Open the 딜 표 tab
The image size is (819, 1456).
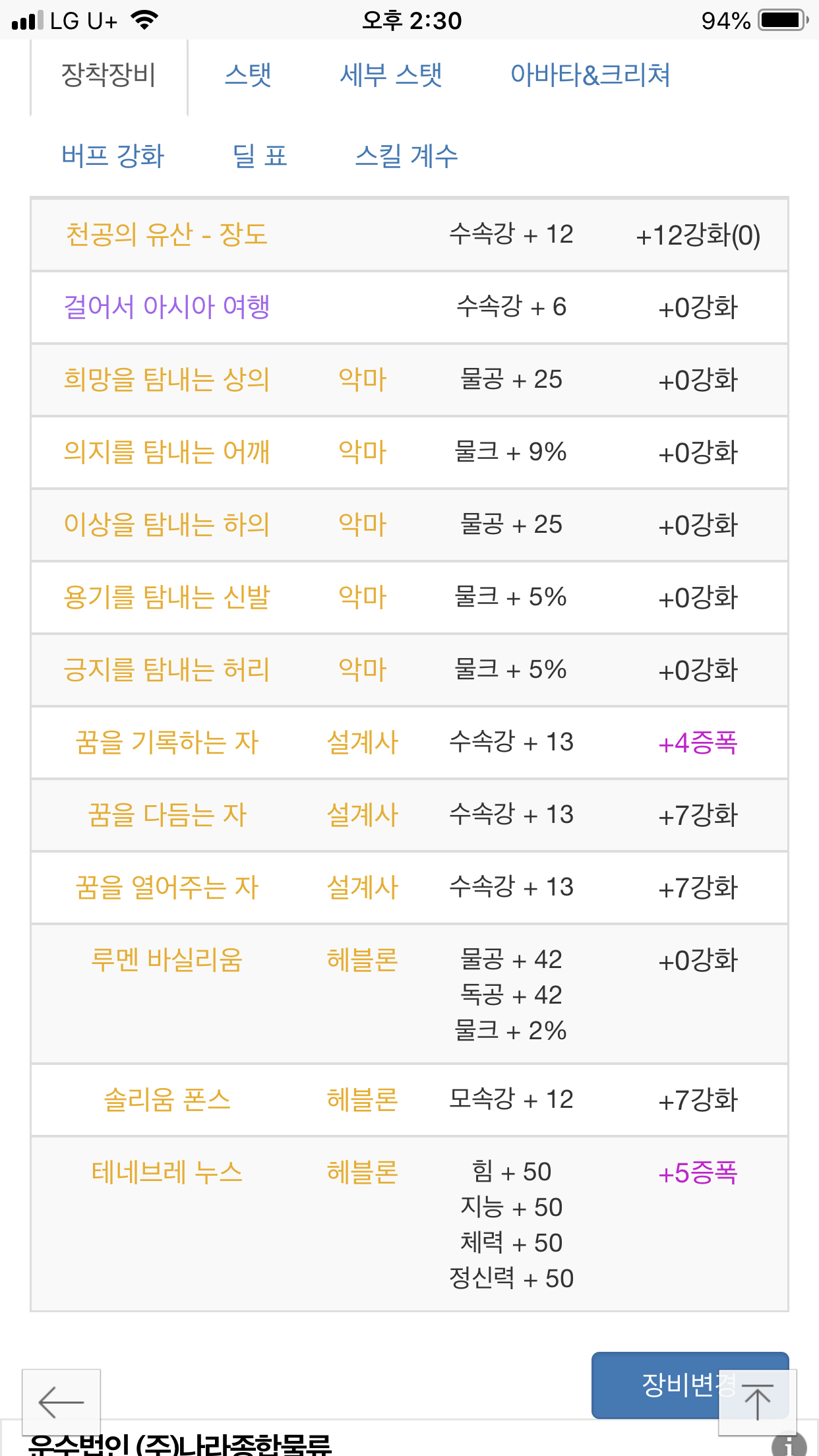click(260, 156)
